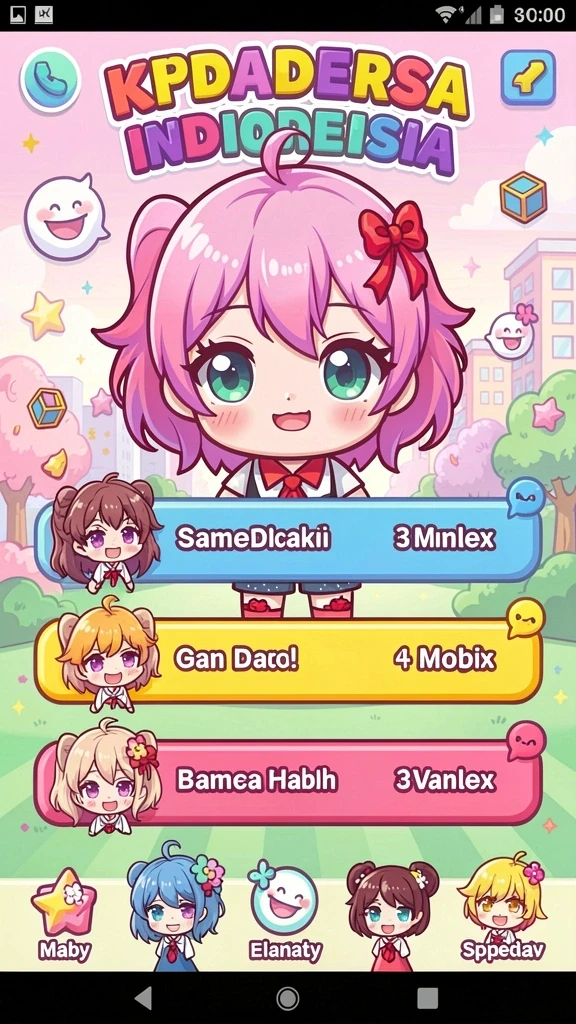Open the Bamea Hablh row
The height and width of the screenshot is (1024, 576).
pyautogui.click(x=288, y=782)
